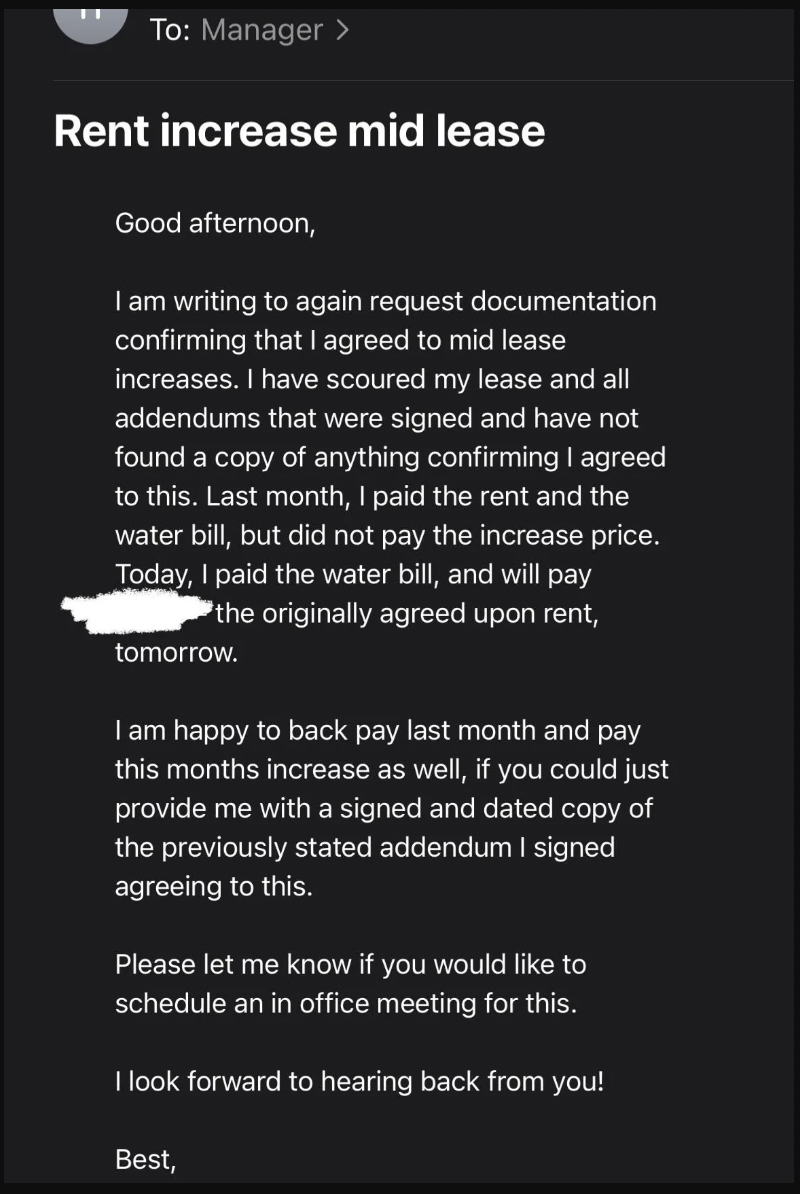Open the sender's avatar

click(x=91, y=24)
